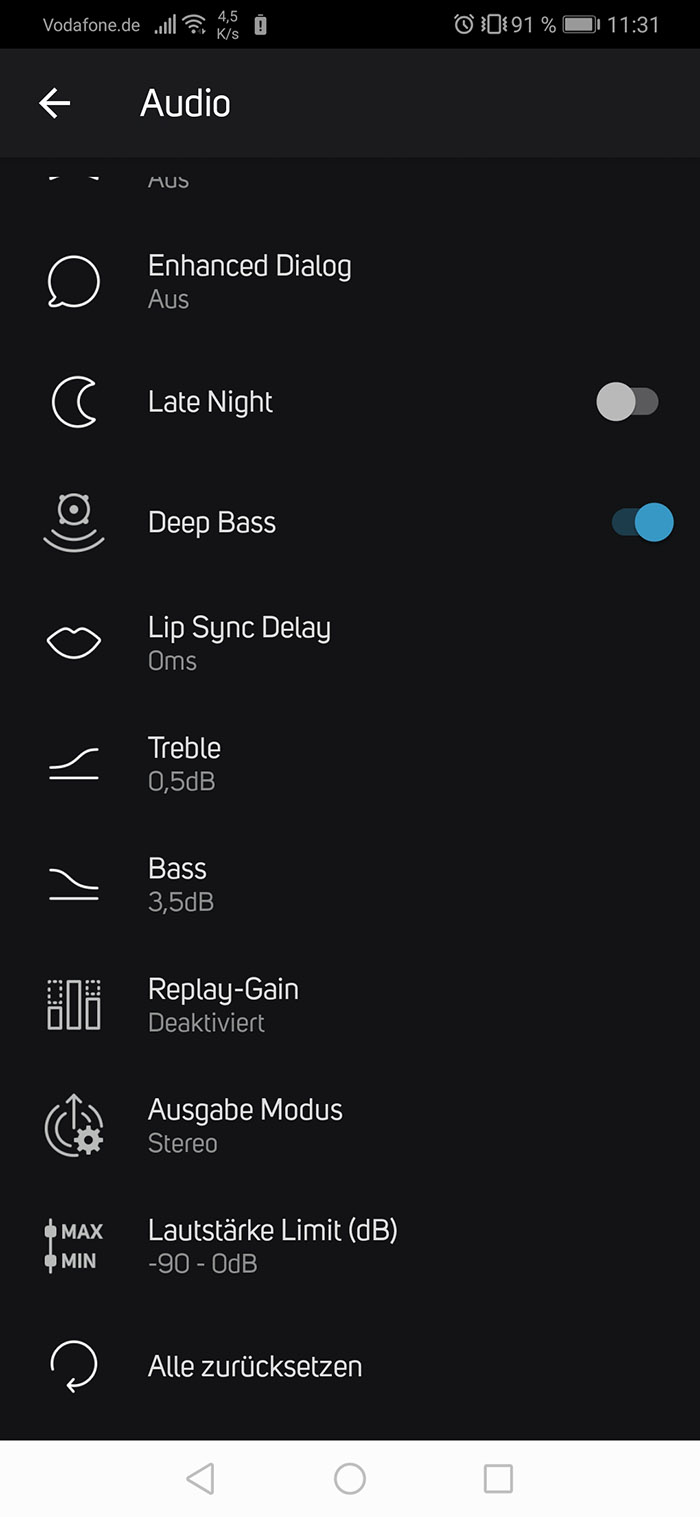Image resolution: width=700 pixels, height=1517 pixels.
Task: Open the Replay-Gain option
Action: click(350, 1005)
